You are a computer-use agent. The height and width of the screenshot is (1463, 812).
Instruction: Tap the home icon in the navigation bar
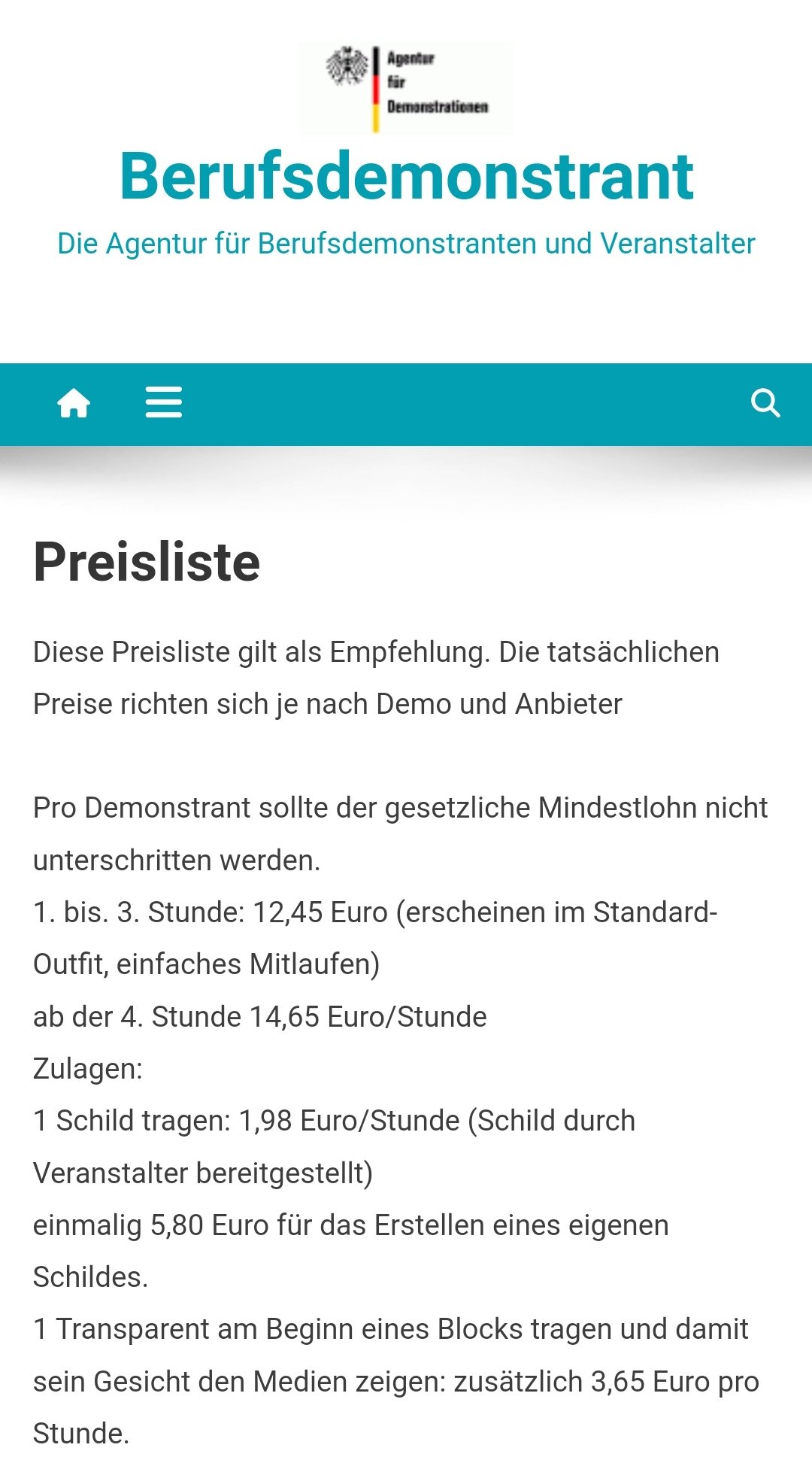coord(74,403)
